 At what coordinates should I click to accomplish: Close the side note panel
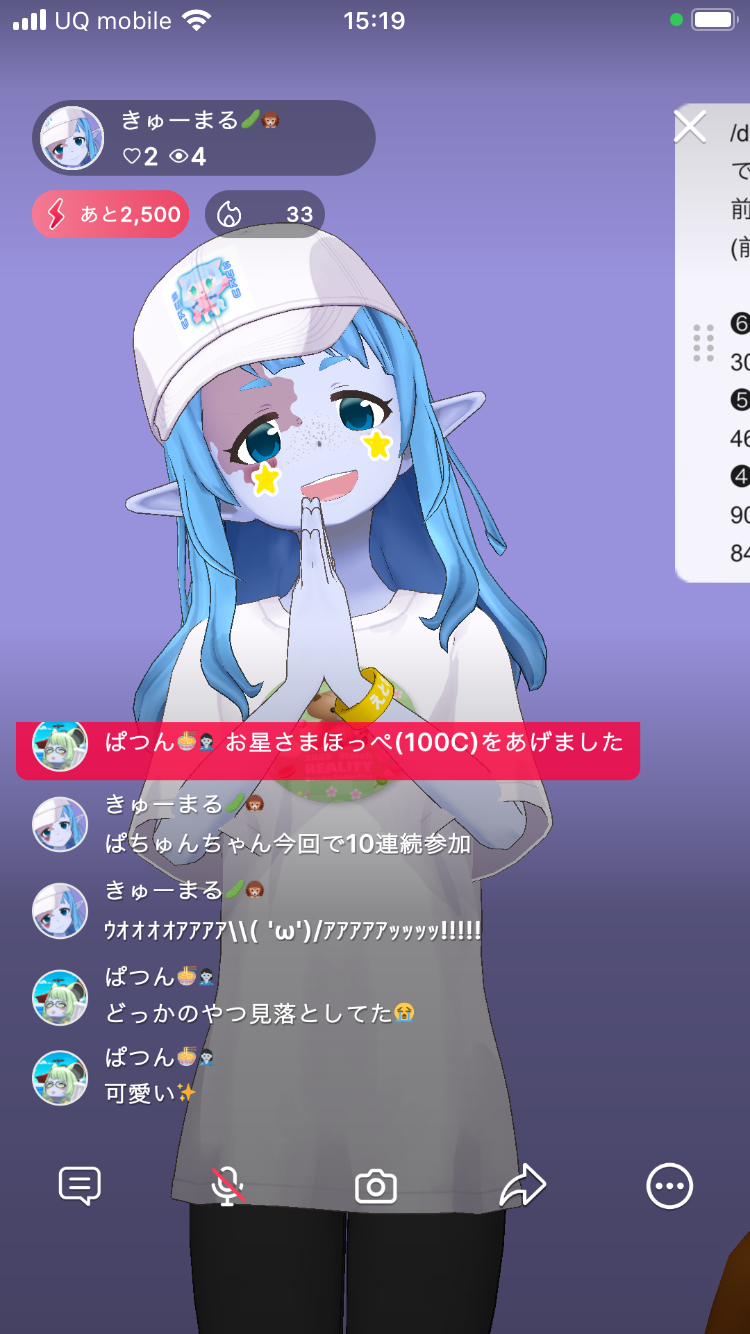point(690,127)
